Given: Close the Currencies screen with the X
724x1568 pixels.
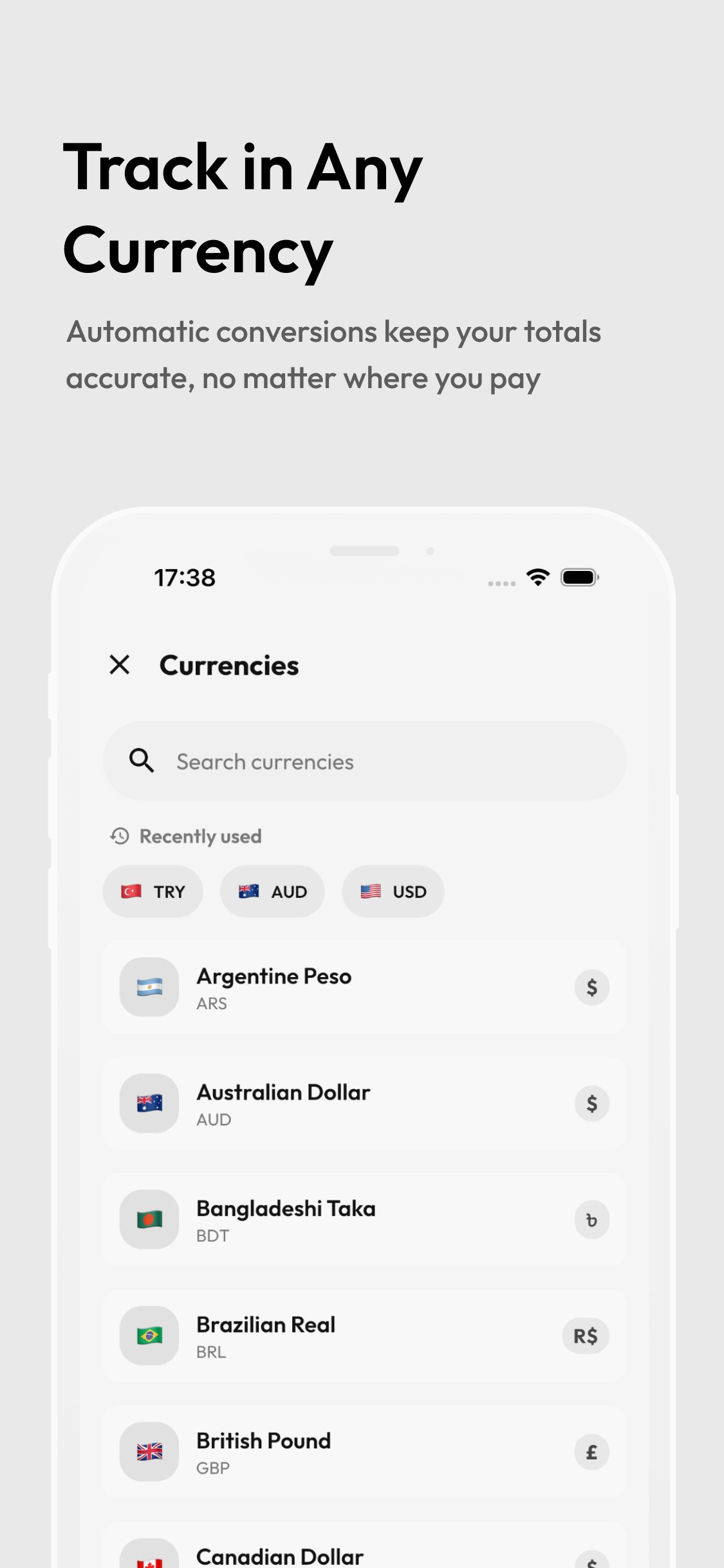Looking at the screenshot, I should pyautogui.click(x=120, y=665).
